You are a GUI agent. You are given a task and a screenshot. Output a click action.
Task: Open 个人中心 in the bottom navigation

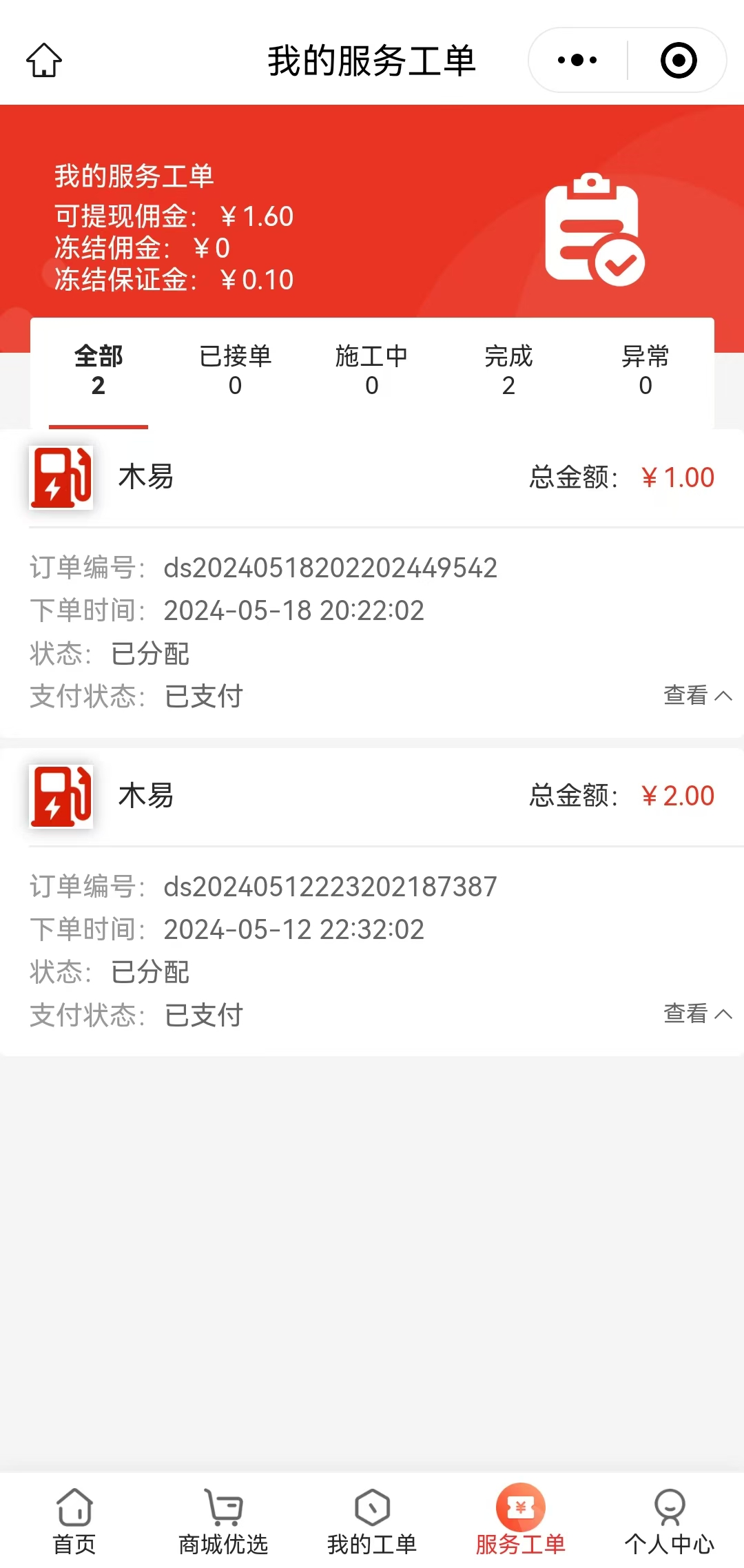pyautogui.click(x=670, y=1522)
